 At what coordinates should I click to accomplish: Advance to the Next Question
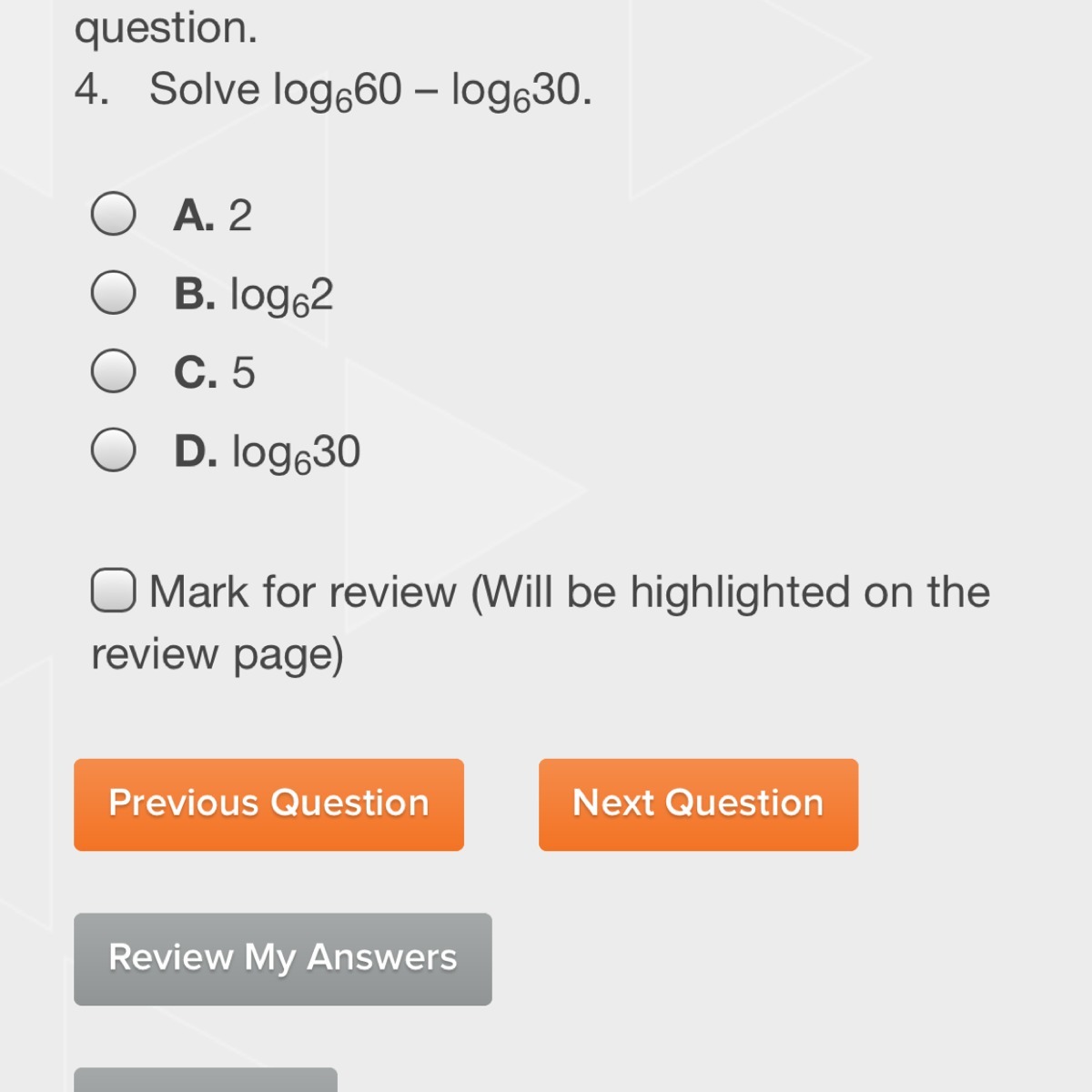698,804
